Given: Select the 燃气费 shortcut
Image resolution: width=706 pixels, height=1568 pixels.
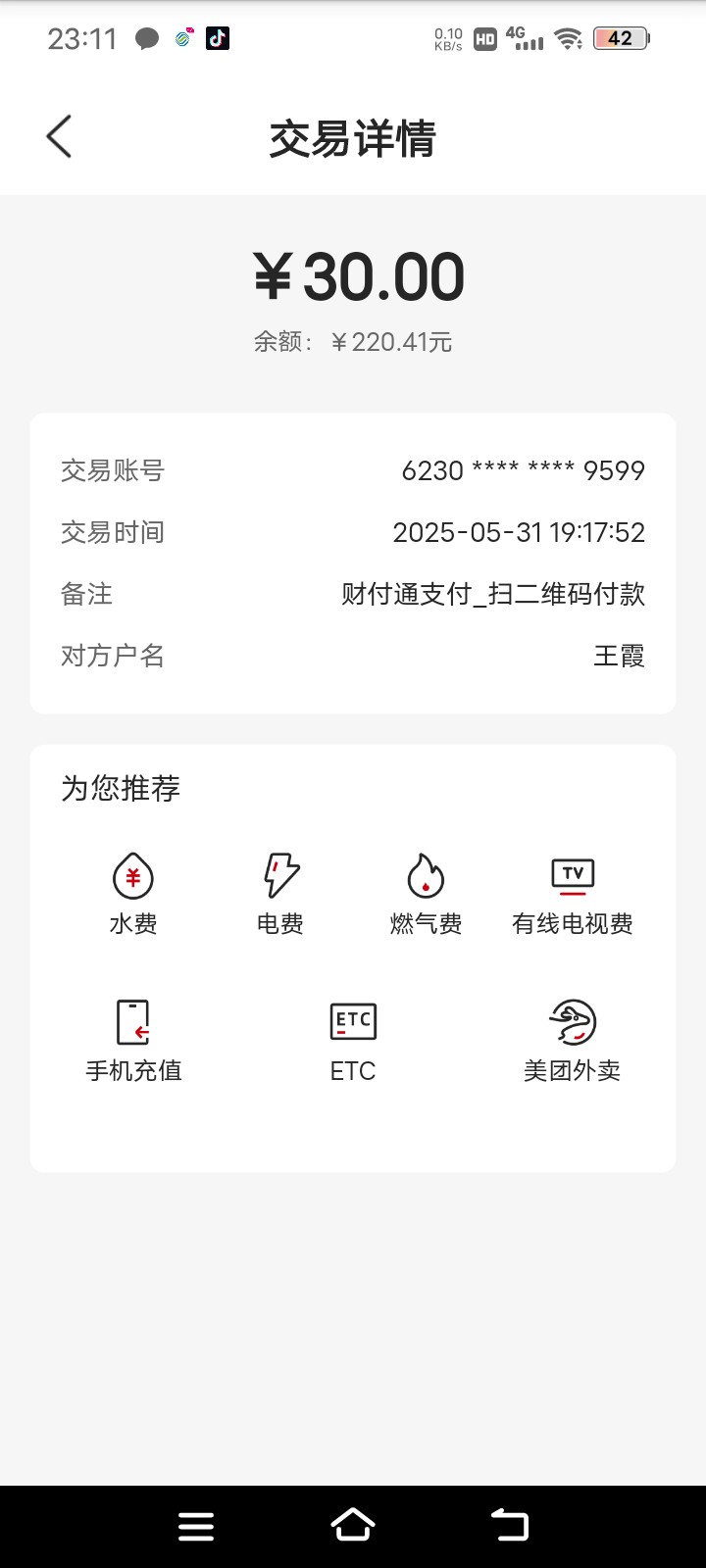Looking at the screenshot, I should tap(426, 894).
